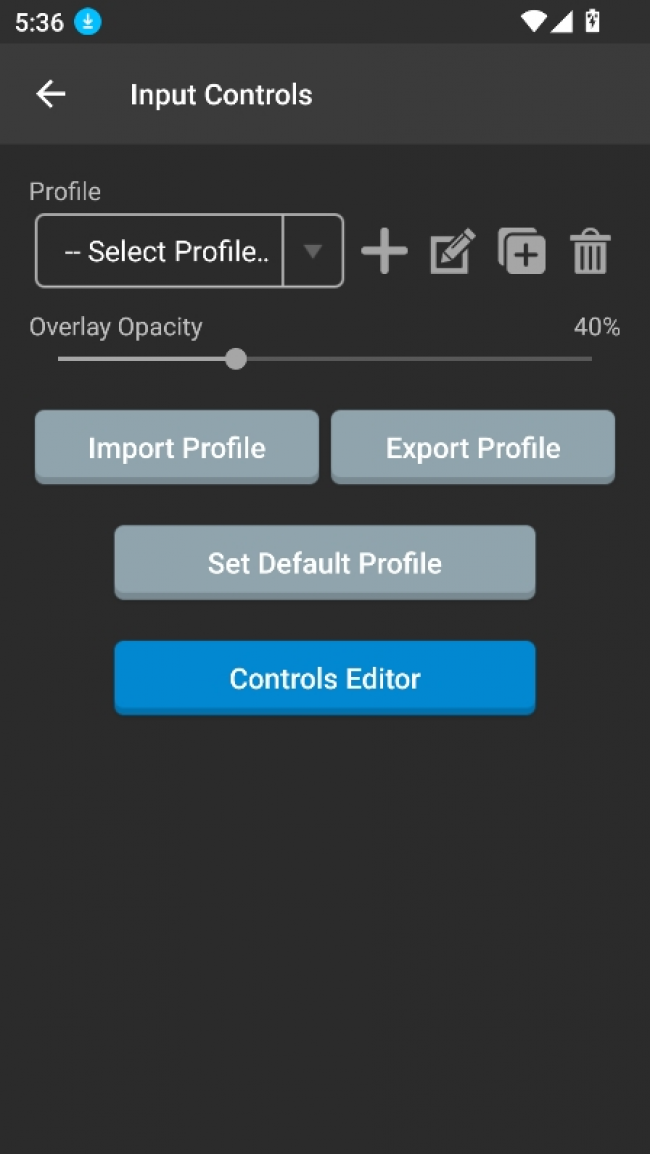Tap Import Profile button
Image resolution: width=650 pixels, height=1154 pixels.
click(177, 447)
